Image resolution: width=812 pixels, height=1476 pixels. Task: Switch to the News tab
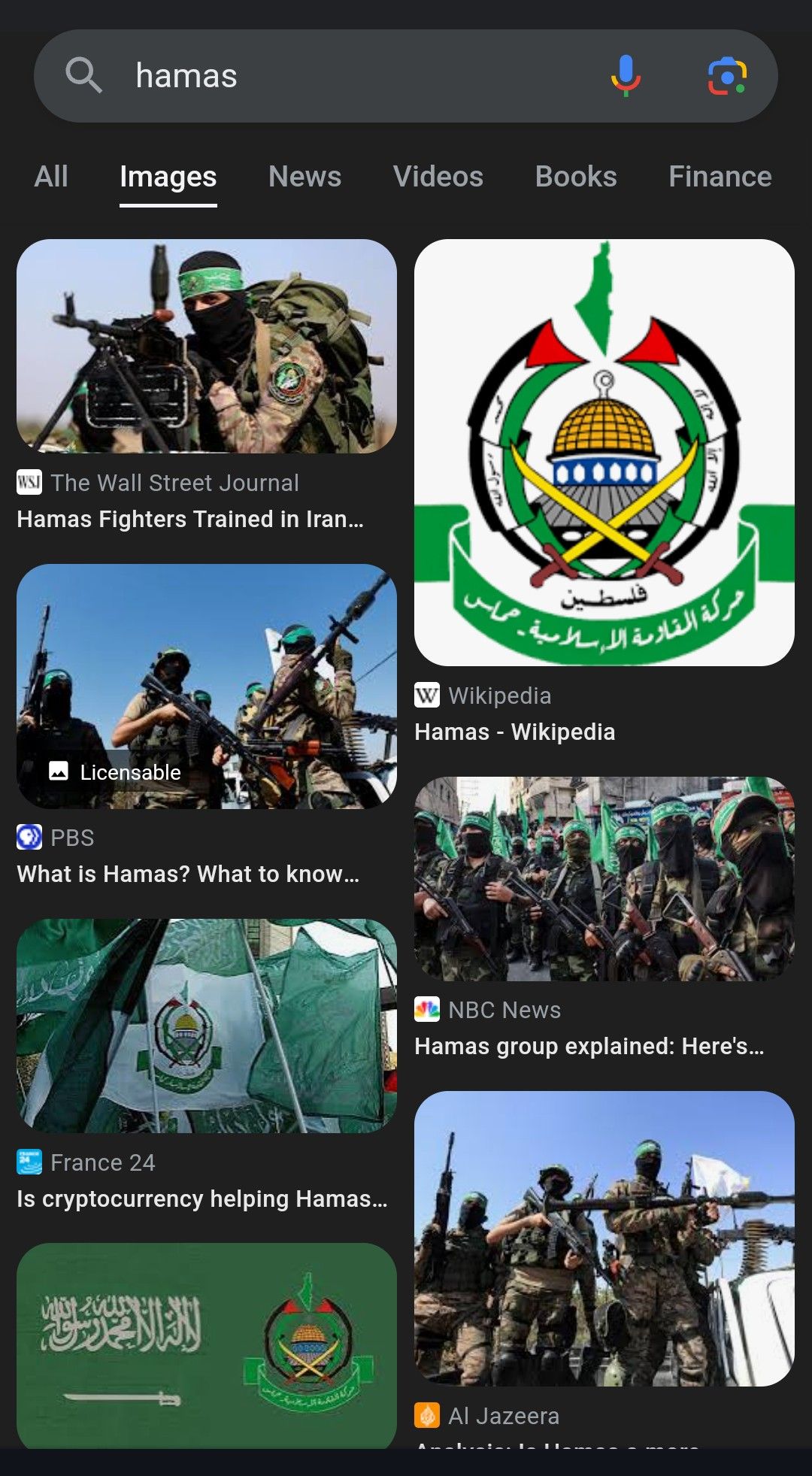pos(304,177)
